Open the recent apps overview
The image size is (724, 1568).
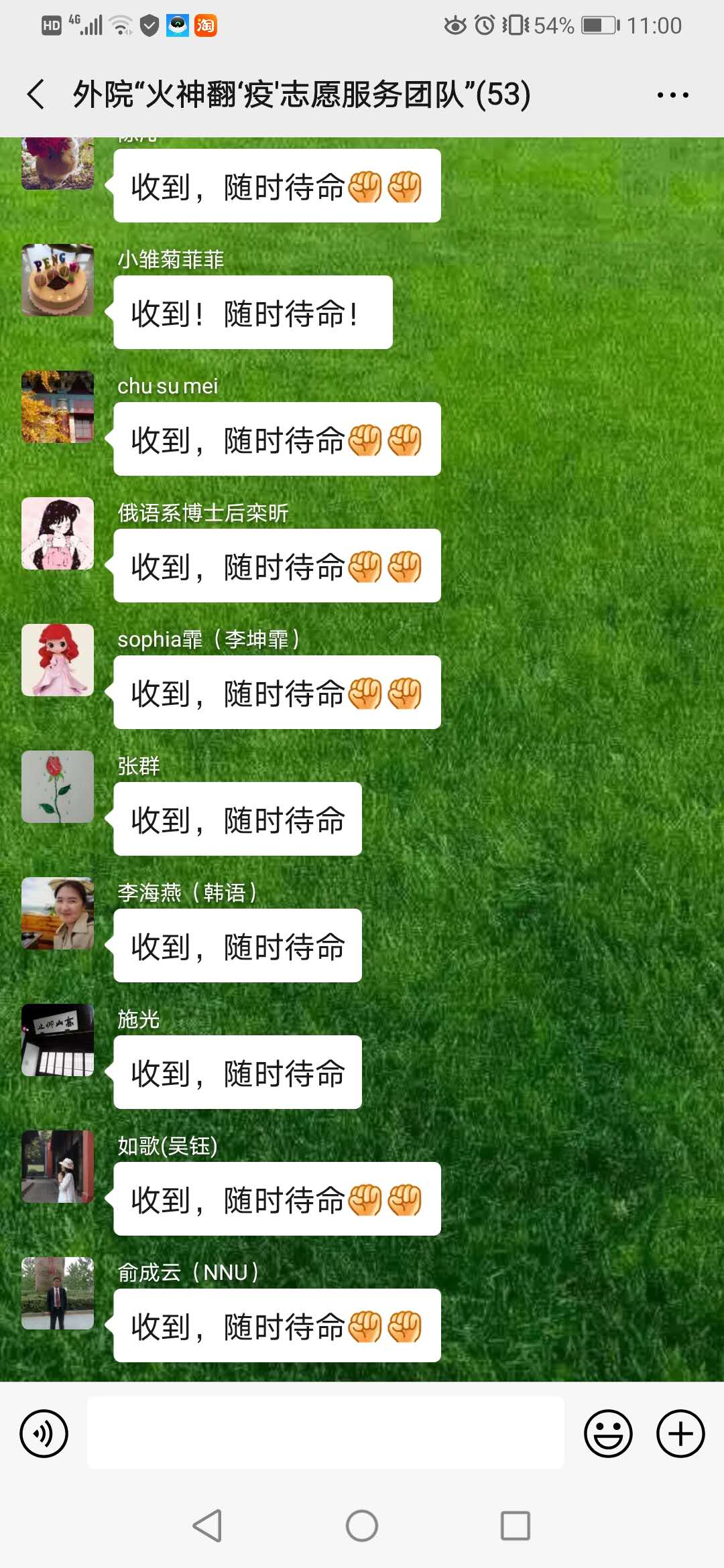point(515,1526)
